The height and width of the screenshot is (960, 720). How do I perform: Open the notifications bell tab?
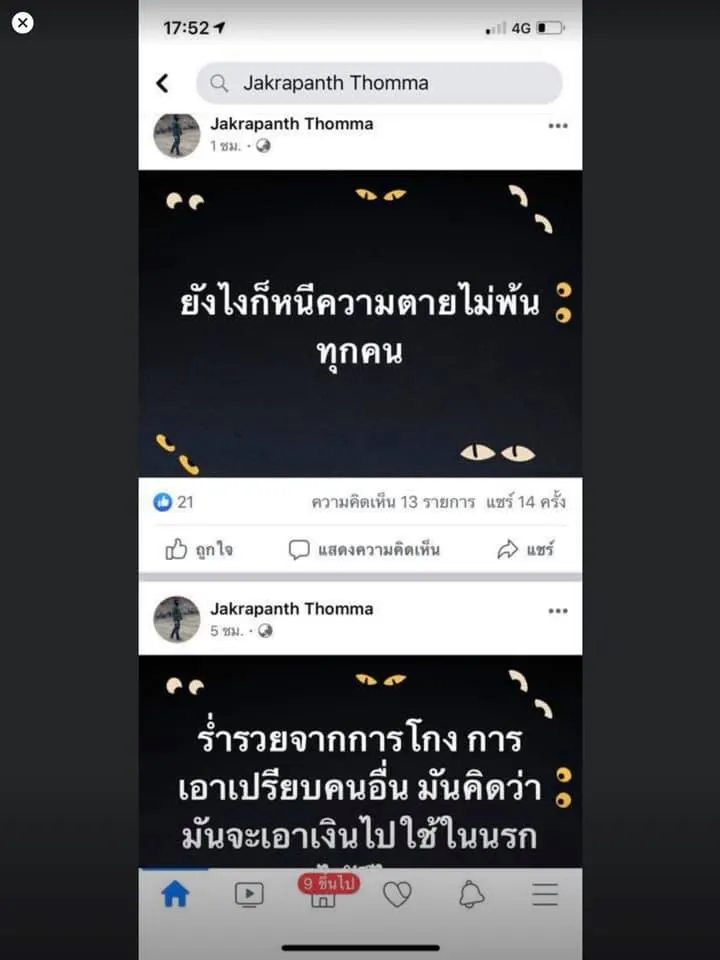point(471,895)
